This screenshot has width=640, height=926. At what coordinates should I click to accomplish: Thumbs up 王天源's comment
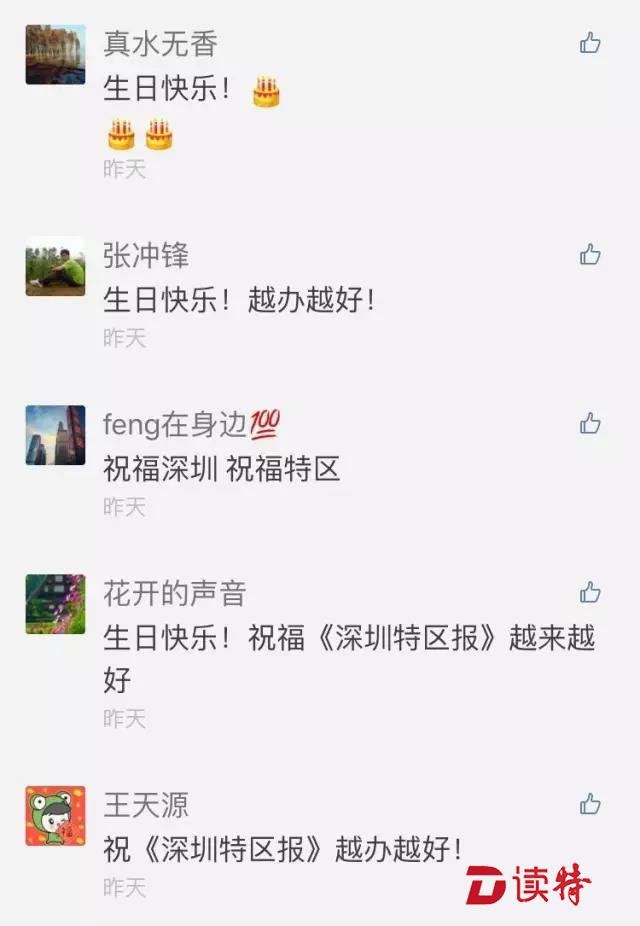point(590,804)
